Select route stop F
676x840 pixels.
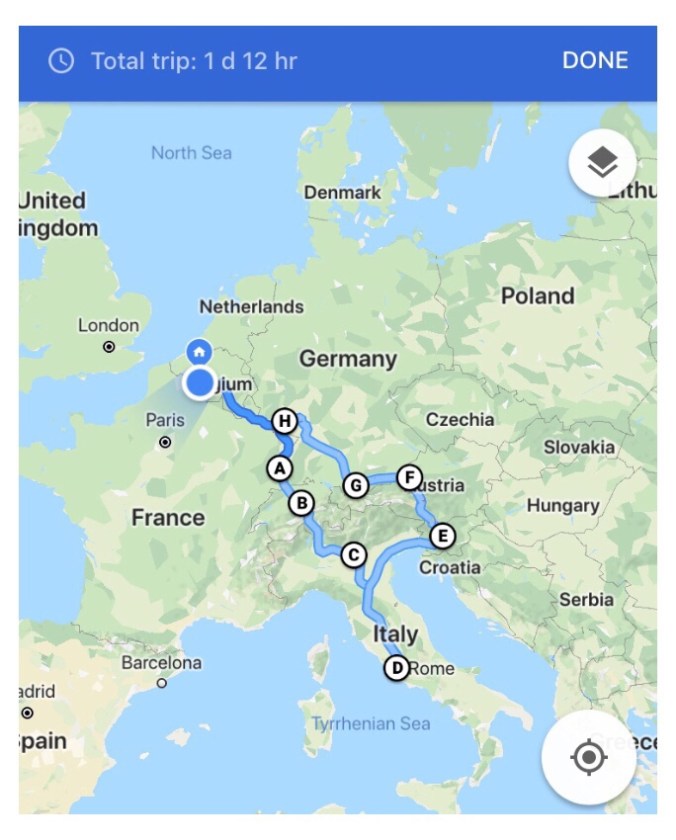(407, 477)
